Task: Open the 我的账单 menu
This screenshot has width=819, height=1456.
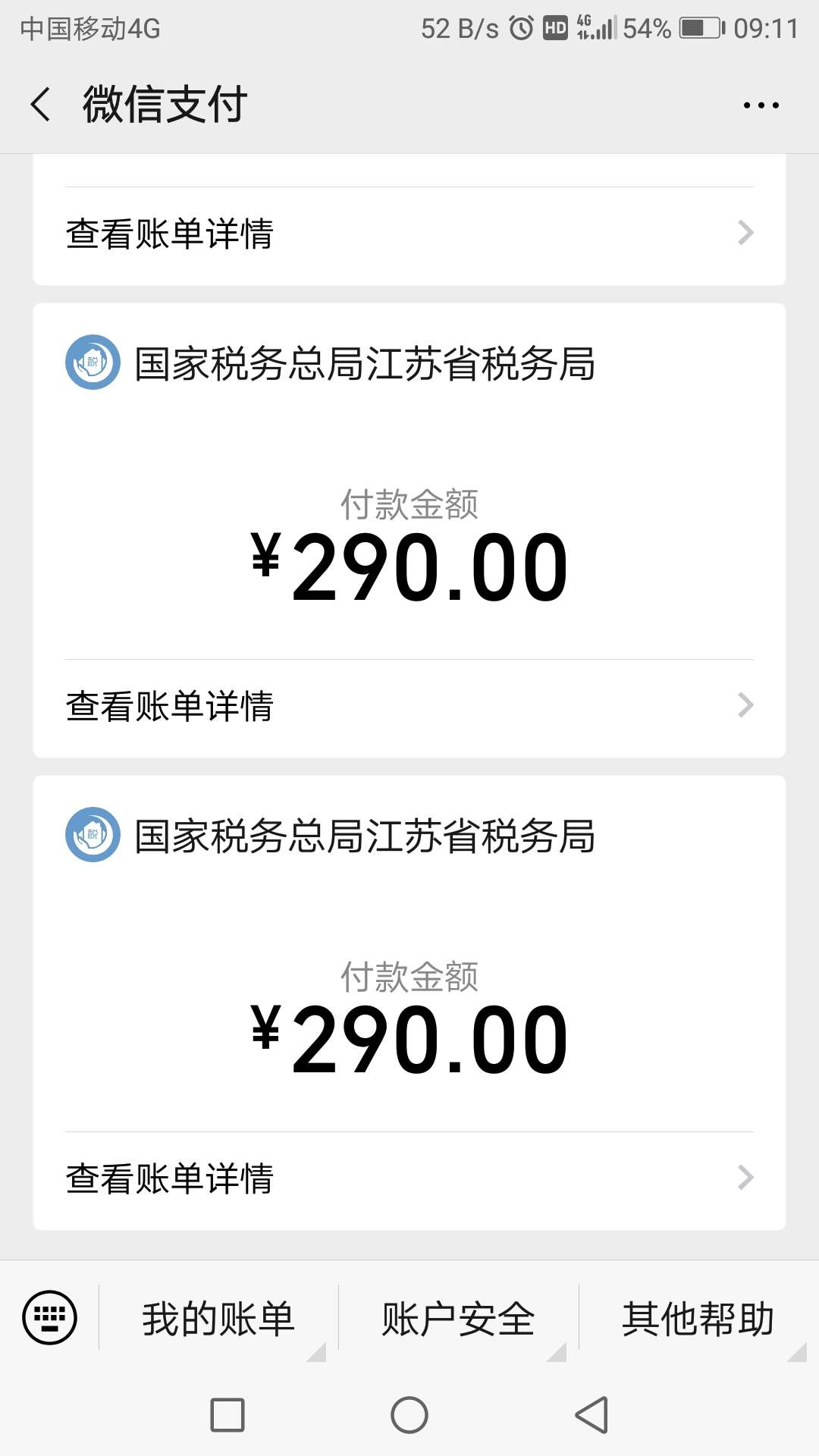Action: click(218, 1318)
